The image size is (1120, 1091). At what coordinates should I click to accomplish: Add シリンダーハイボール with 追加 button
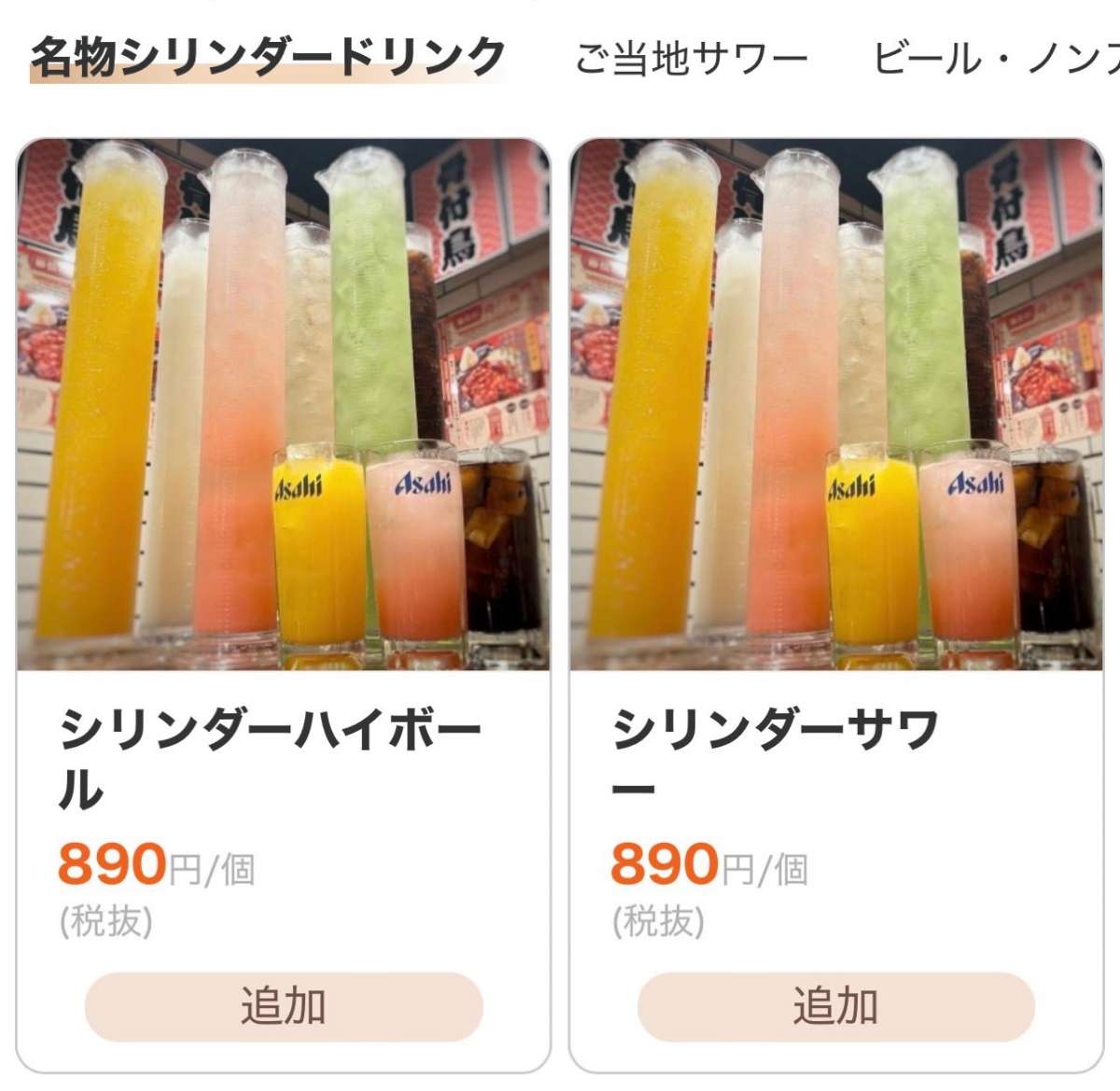[284, 1007]
